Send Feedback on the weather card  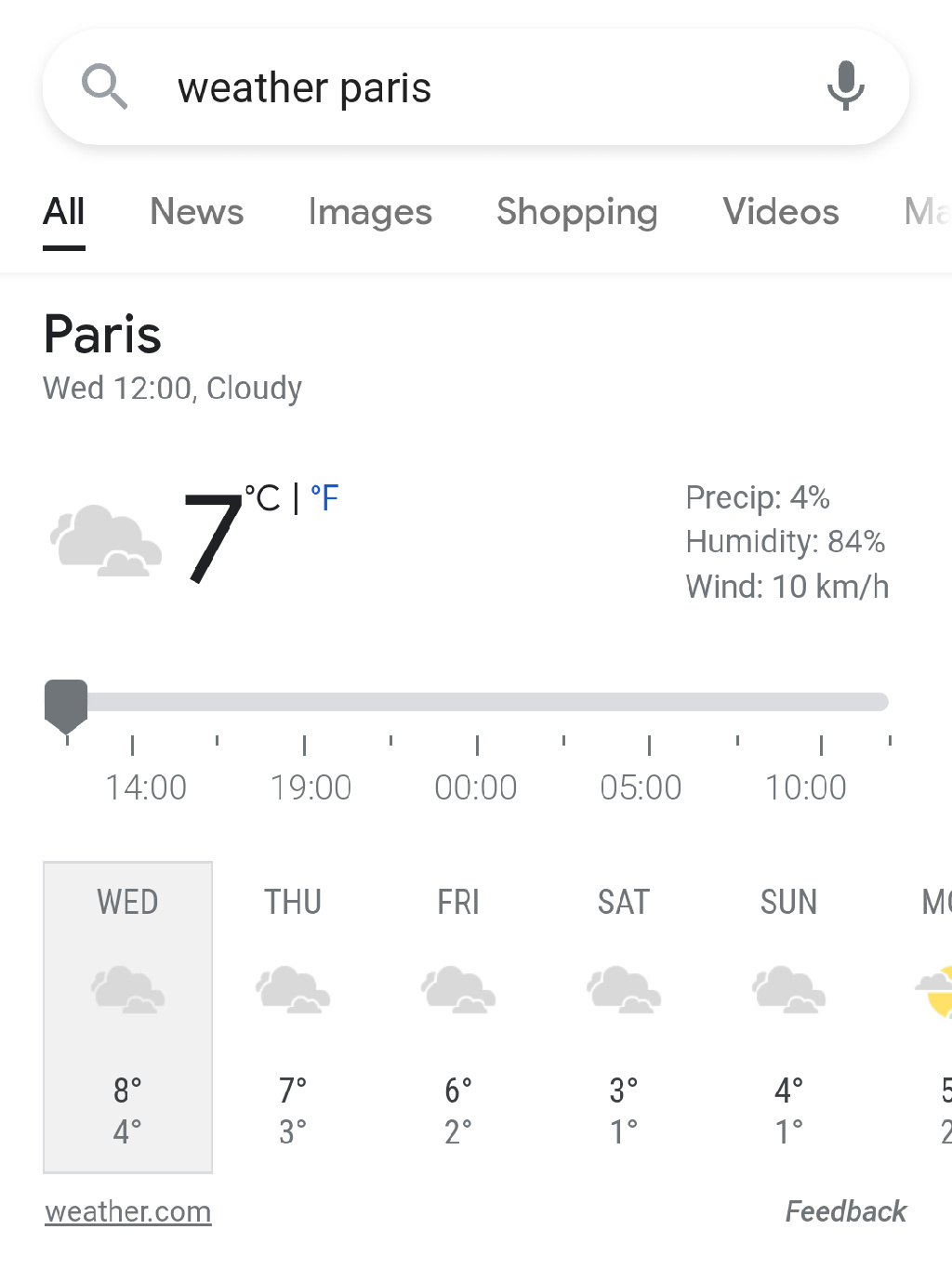pyautogui.click(x=845, y=1211)
